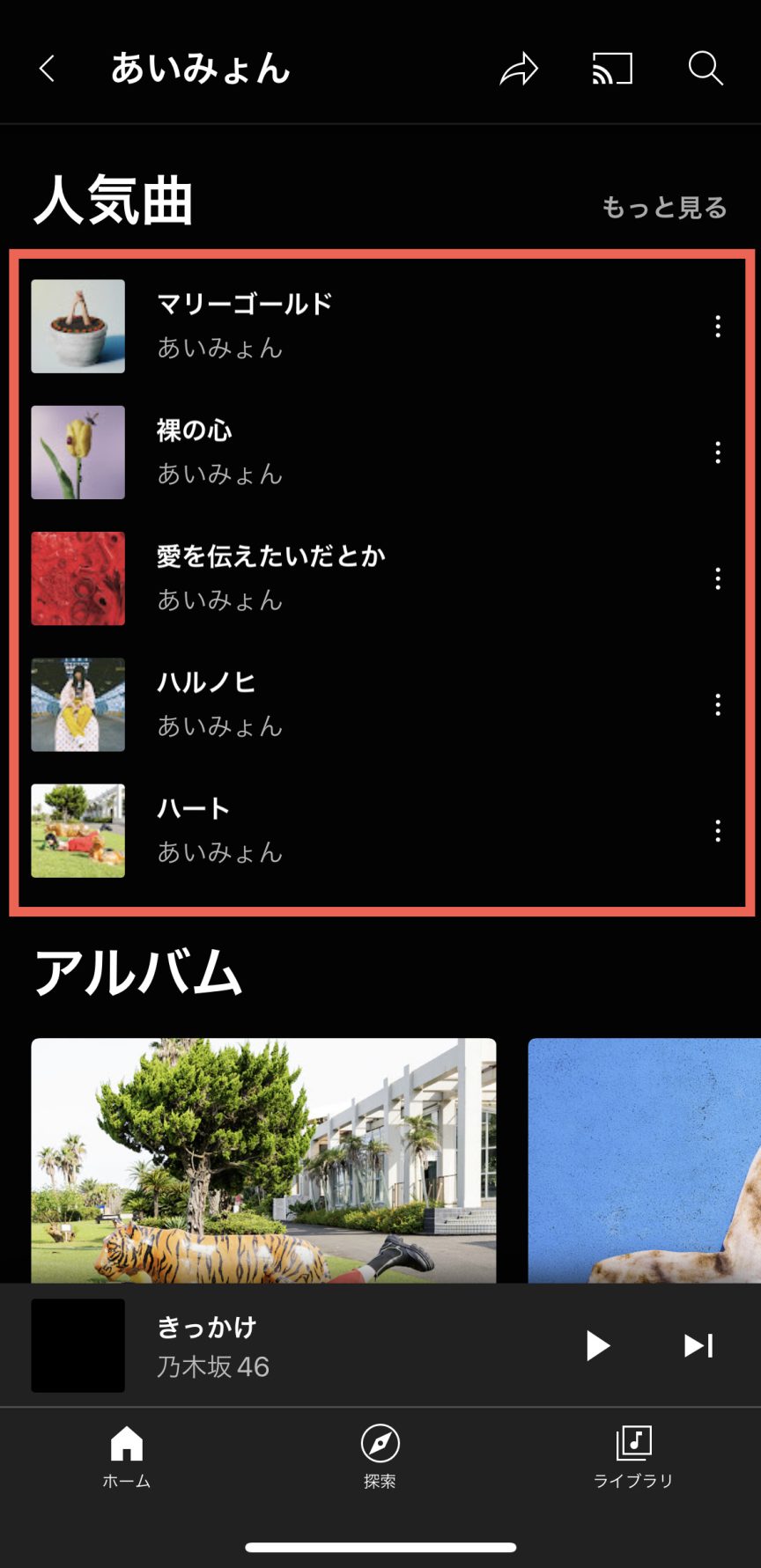Image resolution: width=761 pixels, height=1568 pixels.
Task: Tap the mini player showing 乃木坂46
Action: click(264, 1345)
